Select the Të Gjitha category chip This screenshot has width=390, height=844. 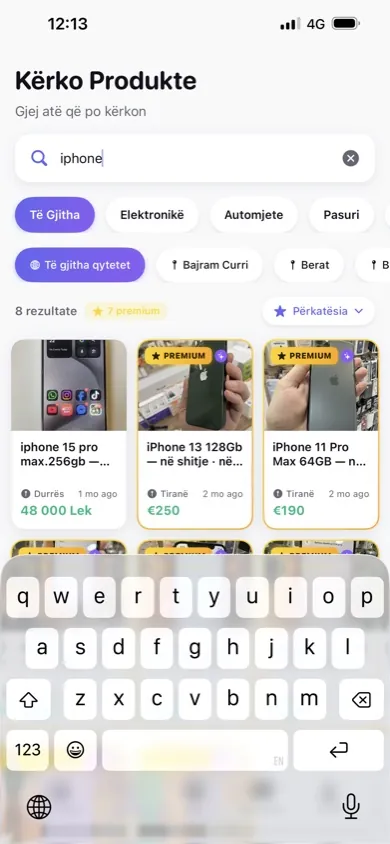[x=55, y=215]
